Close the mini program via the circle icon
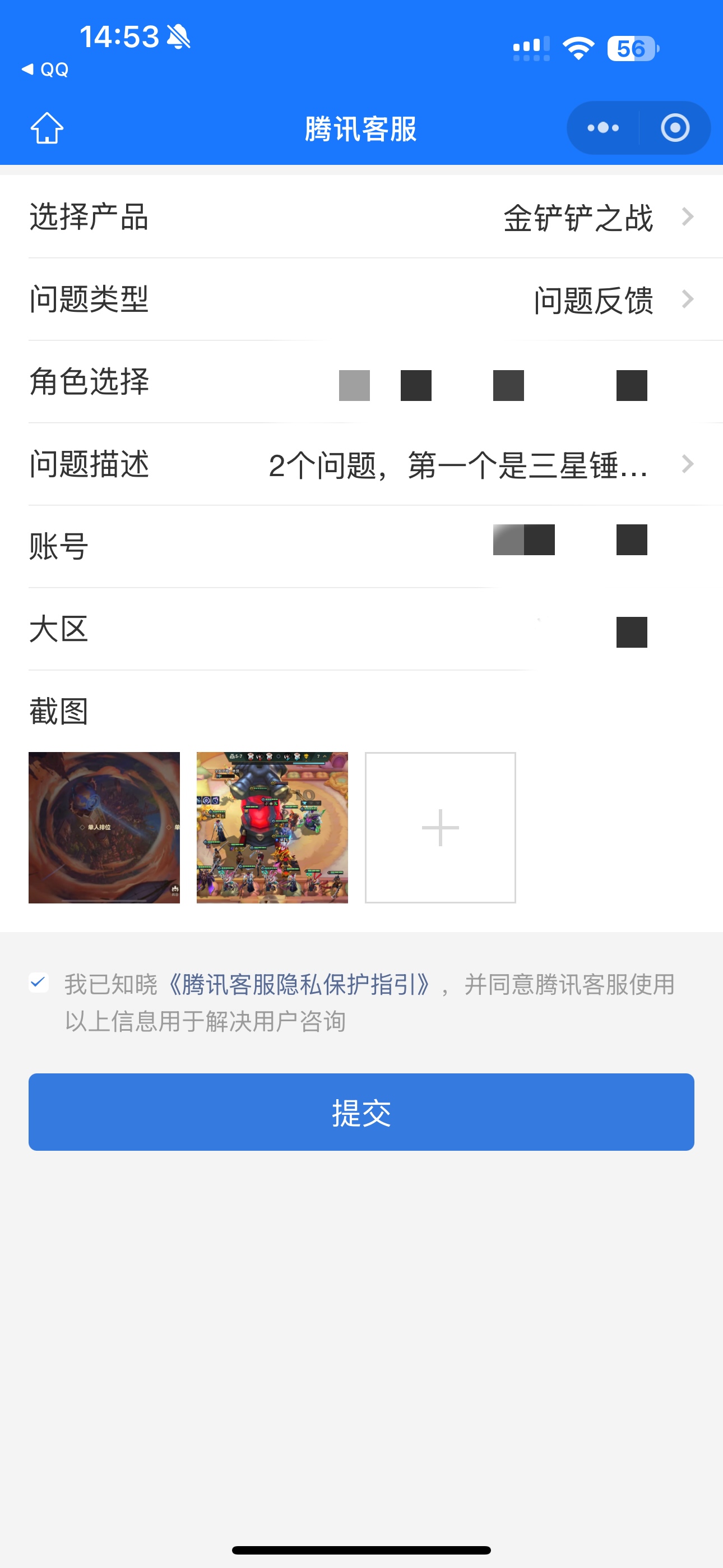This screenshot has width=723, height=1568. [675, 128]
